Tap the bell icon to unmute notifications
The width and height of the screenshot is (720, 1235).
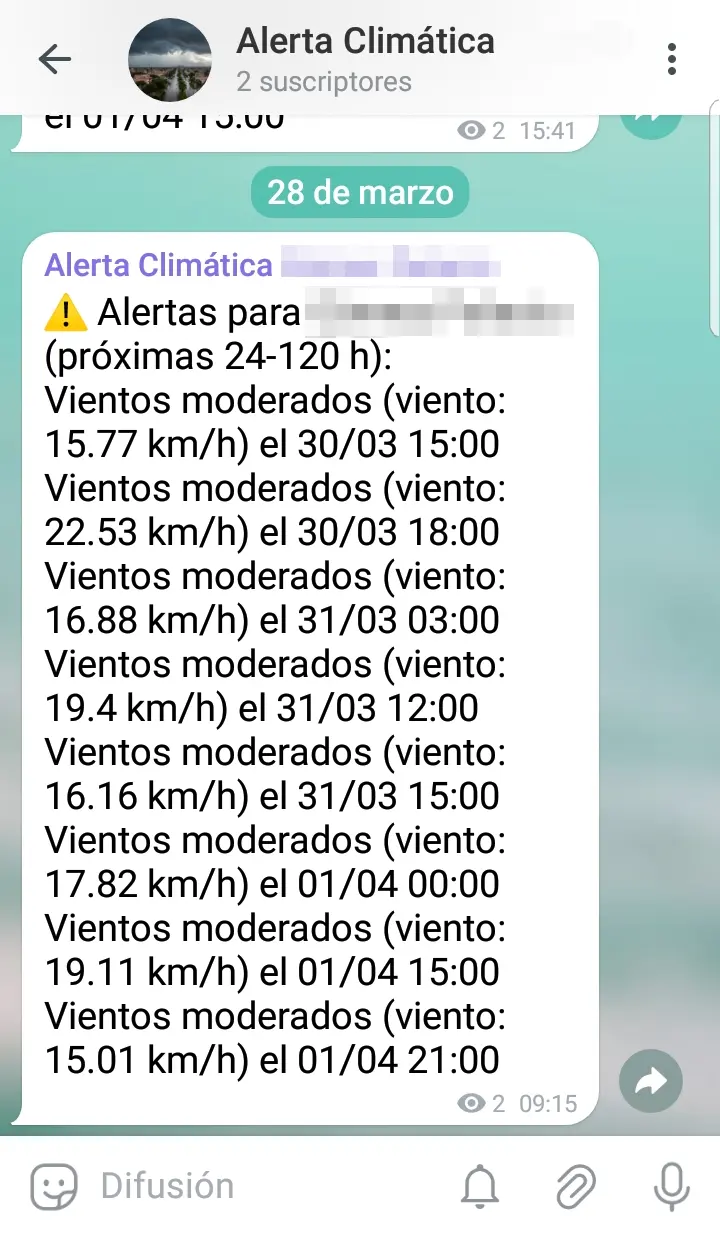point(479,1185)
